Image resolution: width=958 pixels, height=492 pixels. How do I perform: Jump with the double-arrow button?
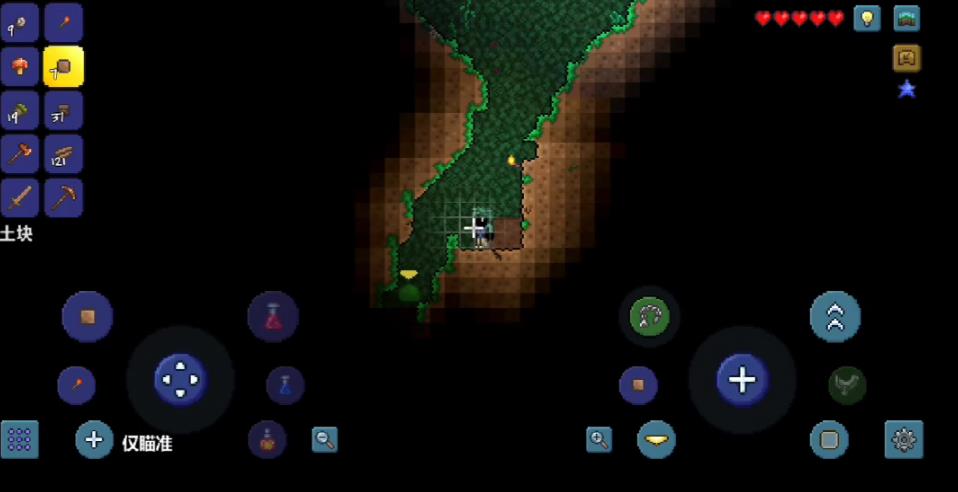(835, 317)
